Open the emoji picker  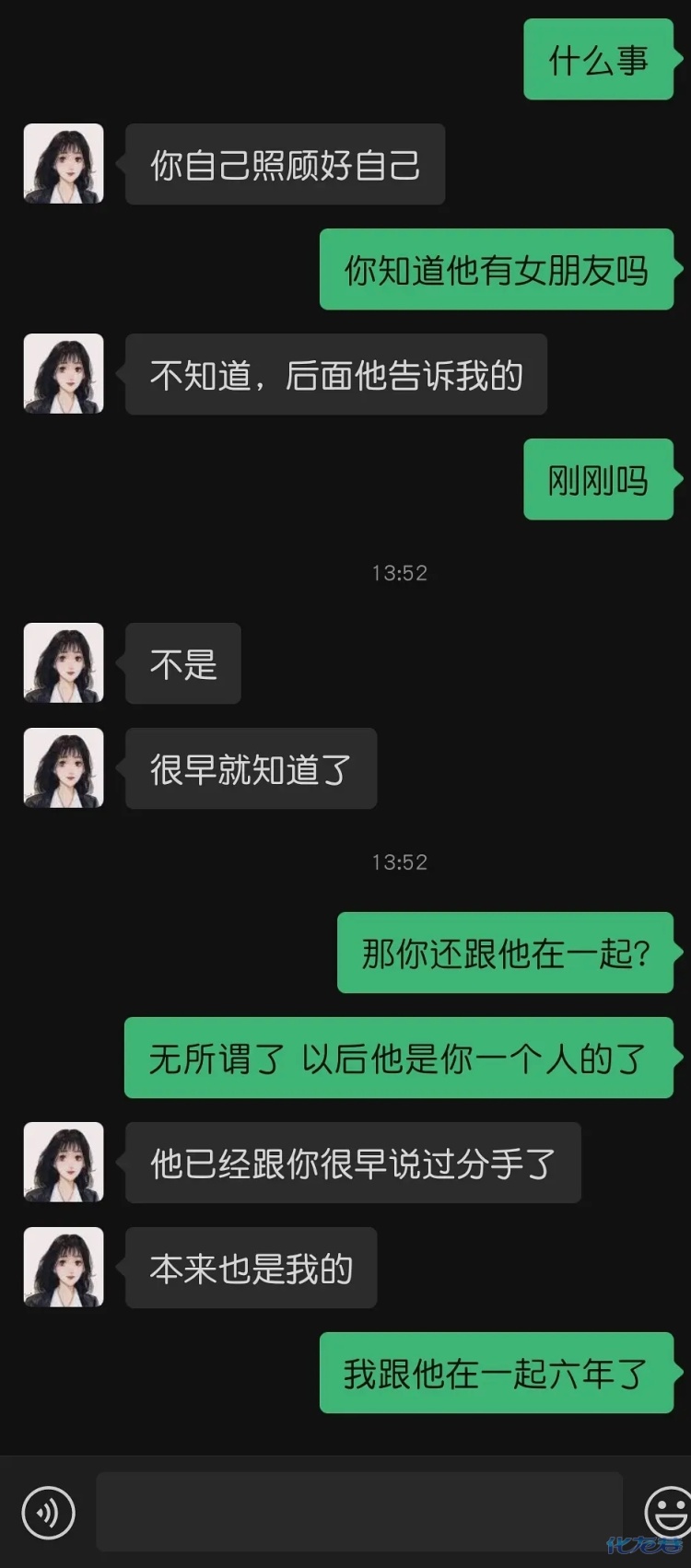[x=668, y=1512]
